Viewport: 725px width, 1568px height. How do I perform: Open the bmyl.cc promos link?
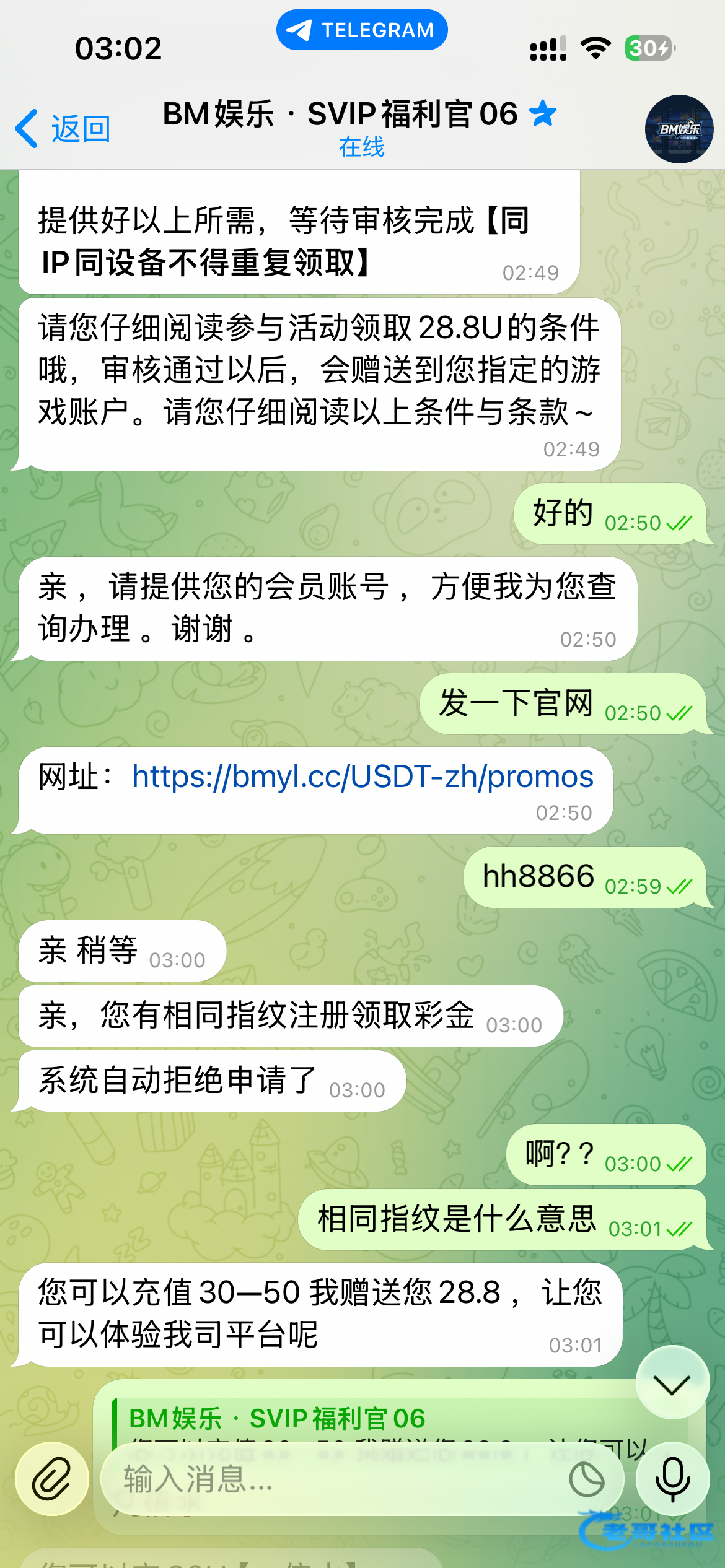coord(362,777)
